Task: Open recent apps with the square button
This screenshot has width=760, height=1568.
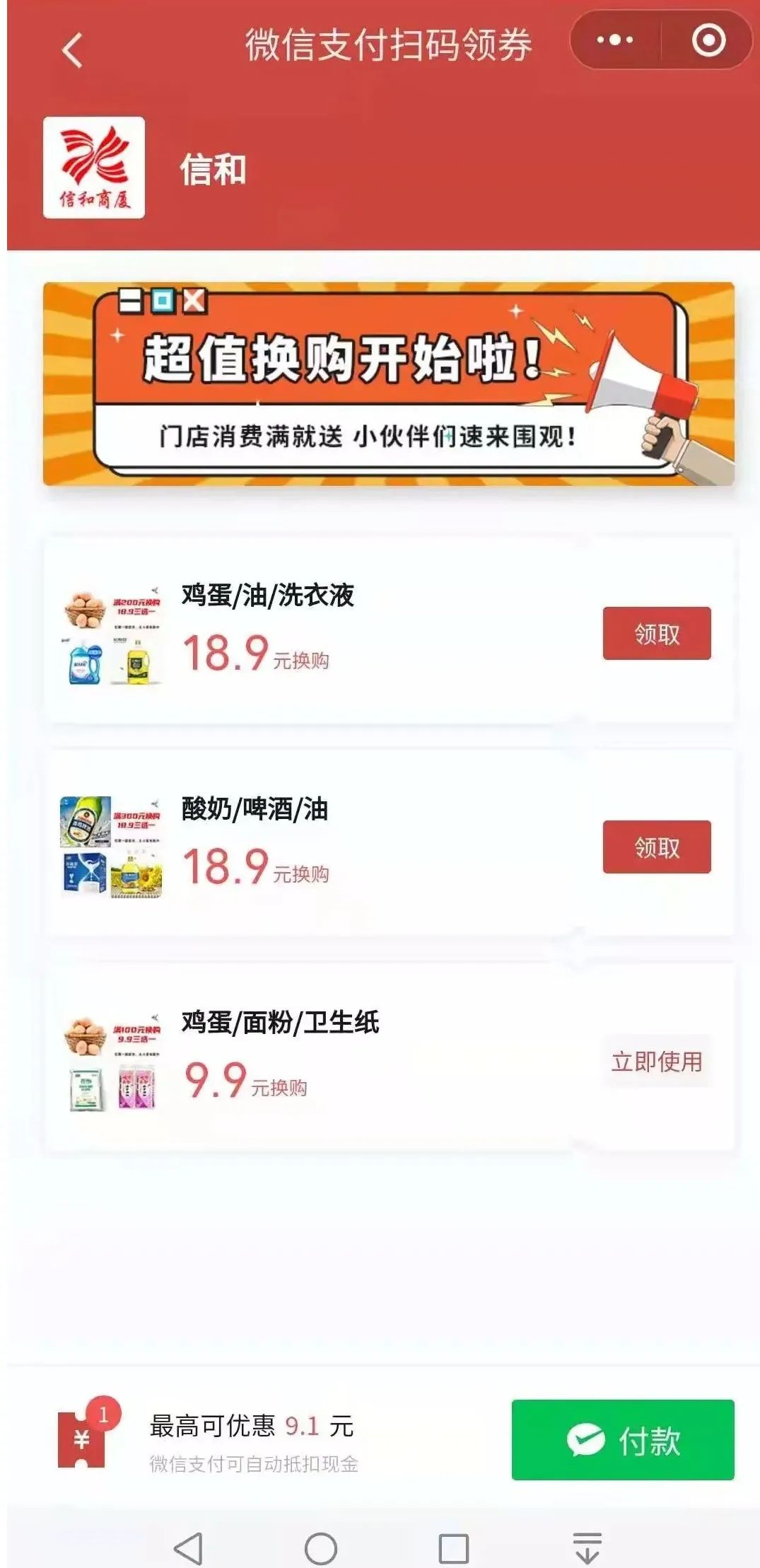Action: pos(453,1548)
